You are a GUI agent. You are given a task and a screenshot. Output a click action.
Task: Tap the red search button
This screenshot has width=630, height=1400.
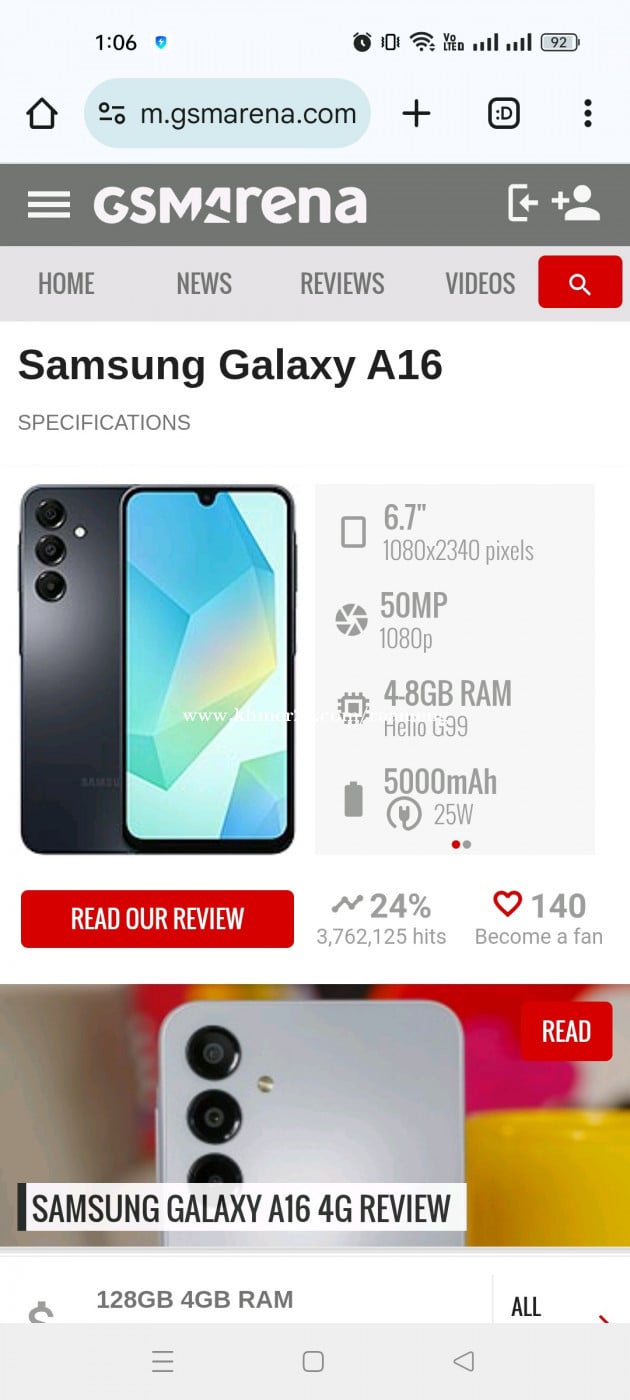tap(580, 283)
